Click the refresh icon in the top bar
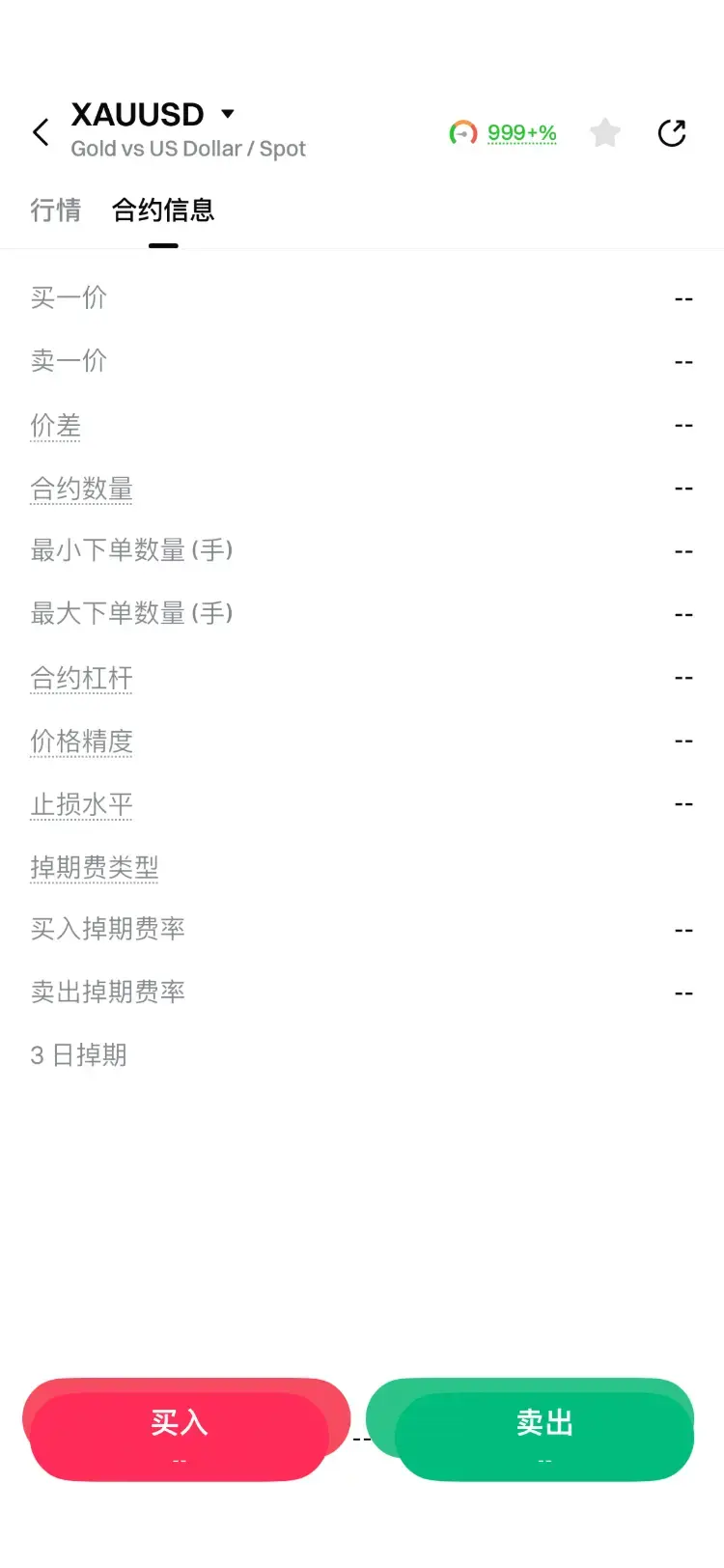Viewport: 724px width, 1568px height. point(673,132)
